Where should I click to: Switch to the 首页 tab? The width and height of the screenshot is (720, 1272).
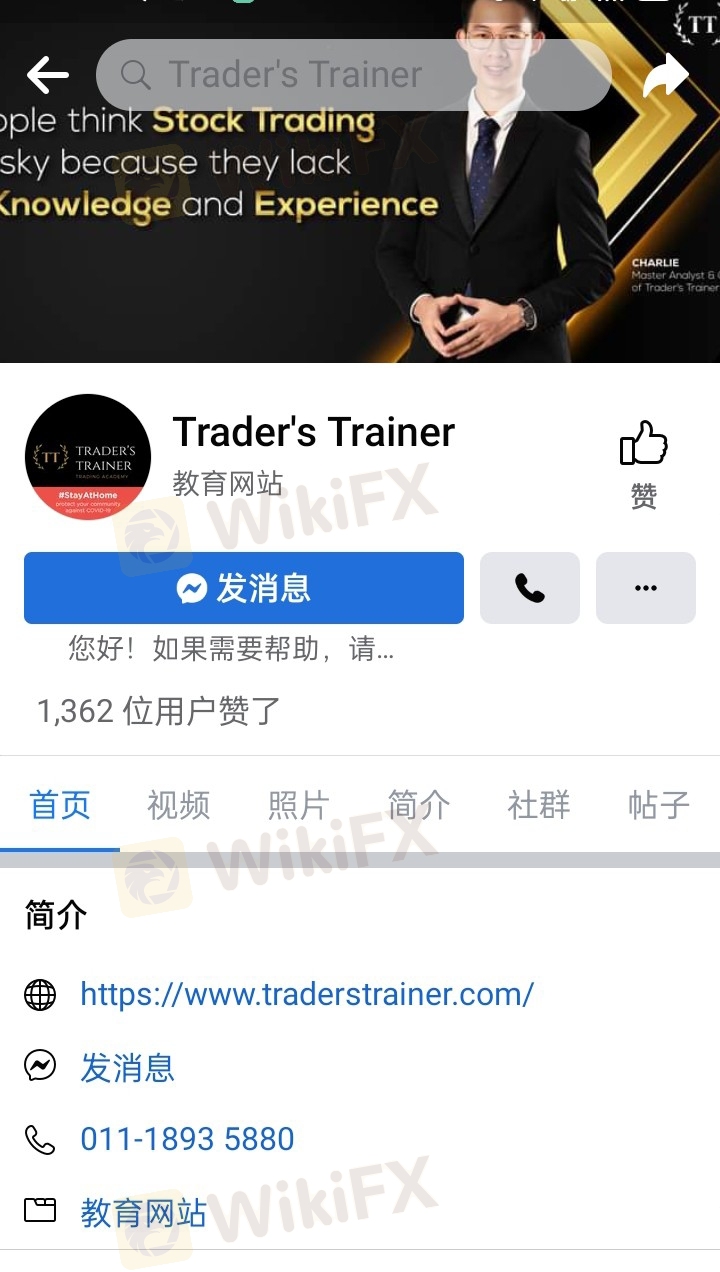click(60, 804)
